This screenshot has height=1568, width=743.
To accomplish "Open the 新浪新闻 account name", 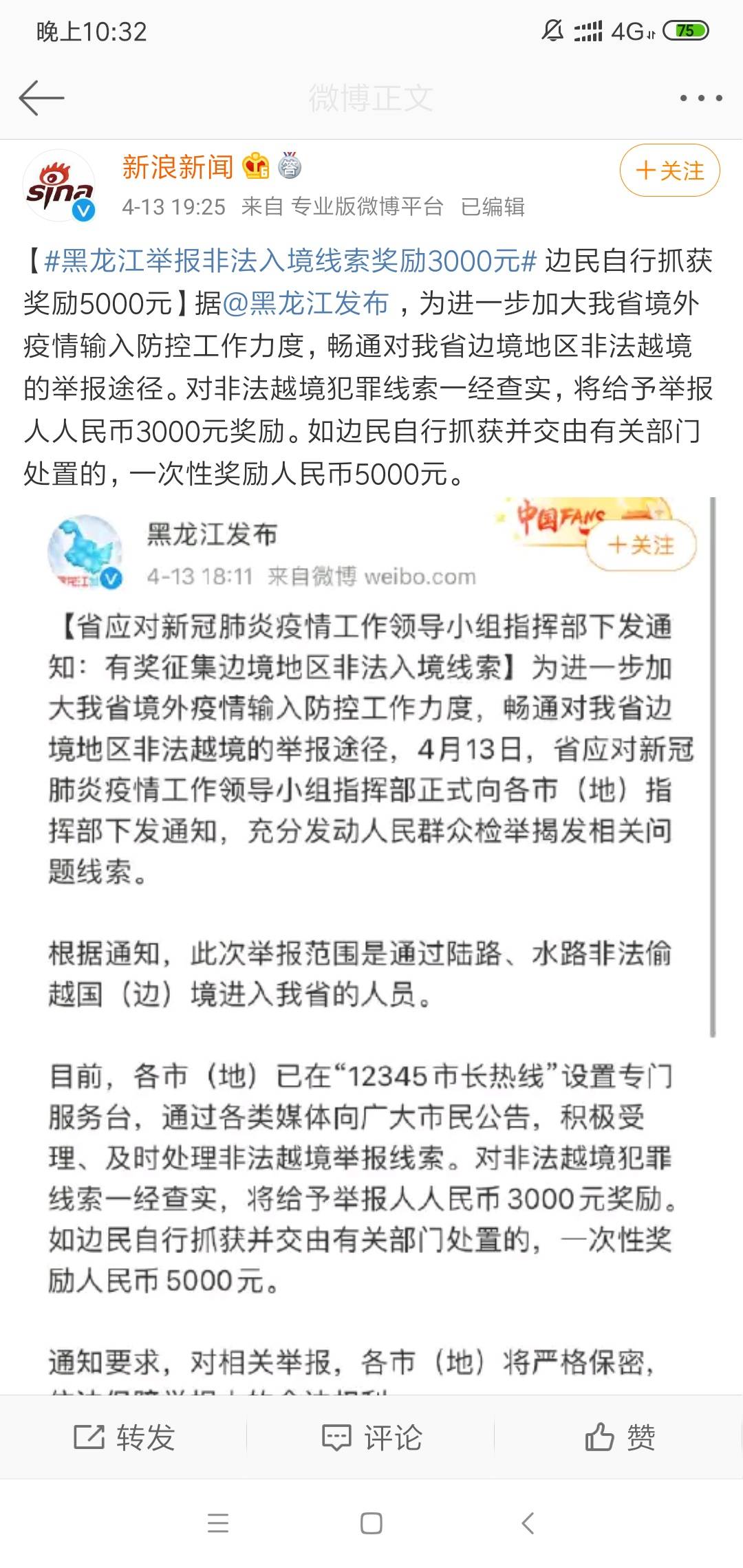I will (x=177, y=167).
